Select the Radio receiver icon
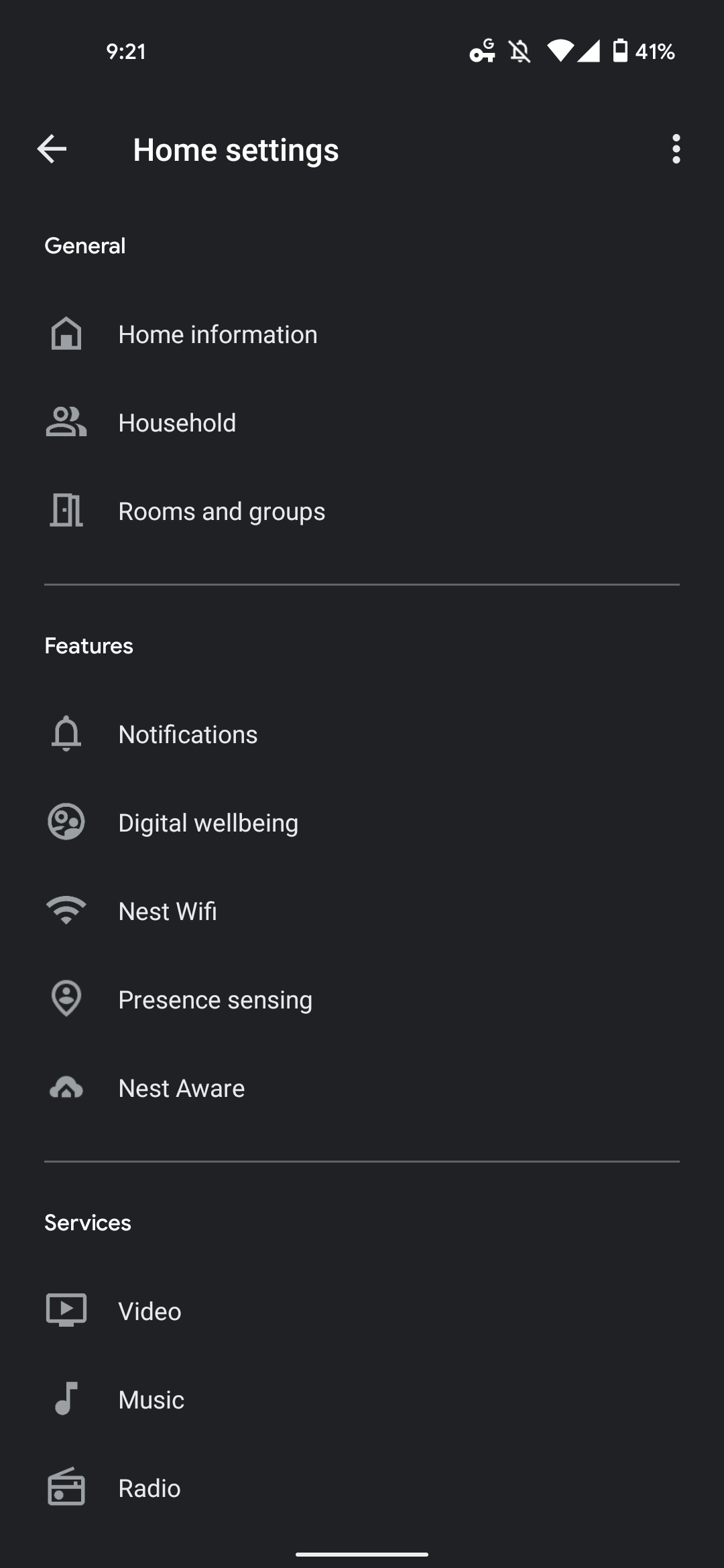Image resolution: width=724 pixels, height=1568 pixels. (x=66, y=1487)
